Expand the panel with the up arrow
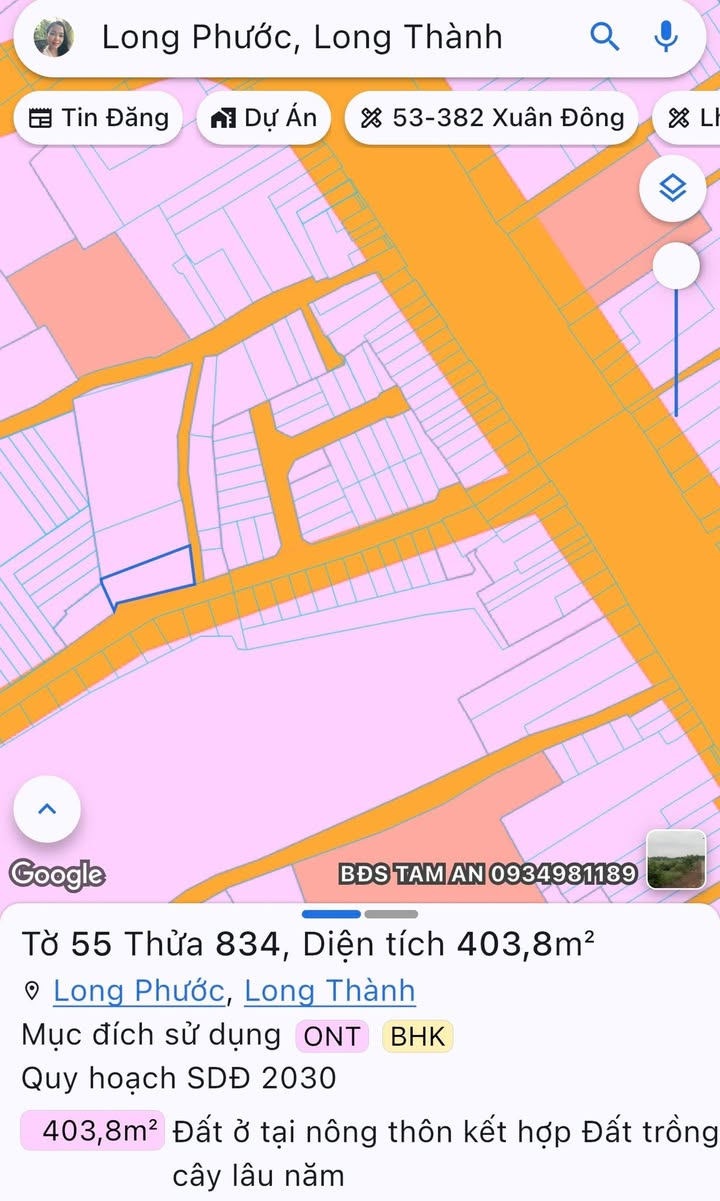Image resolution: width=720 pixels, height=1201 pixels. tap(47, 809)
